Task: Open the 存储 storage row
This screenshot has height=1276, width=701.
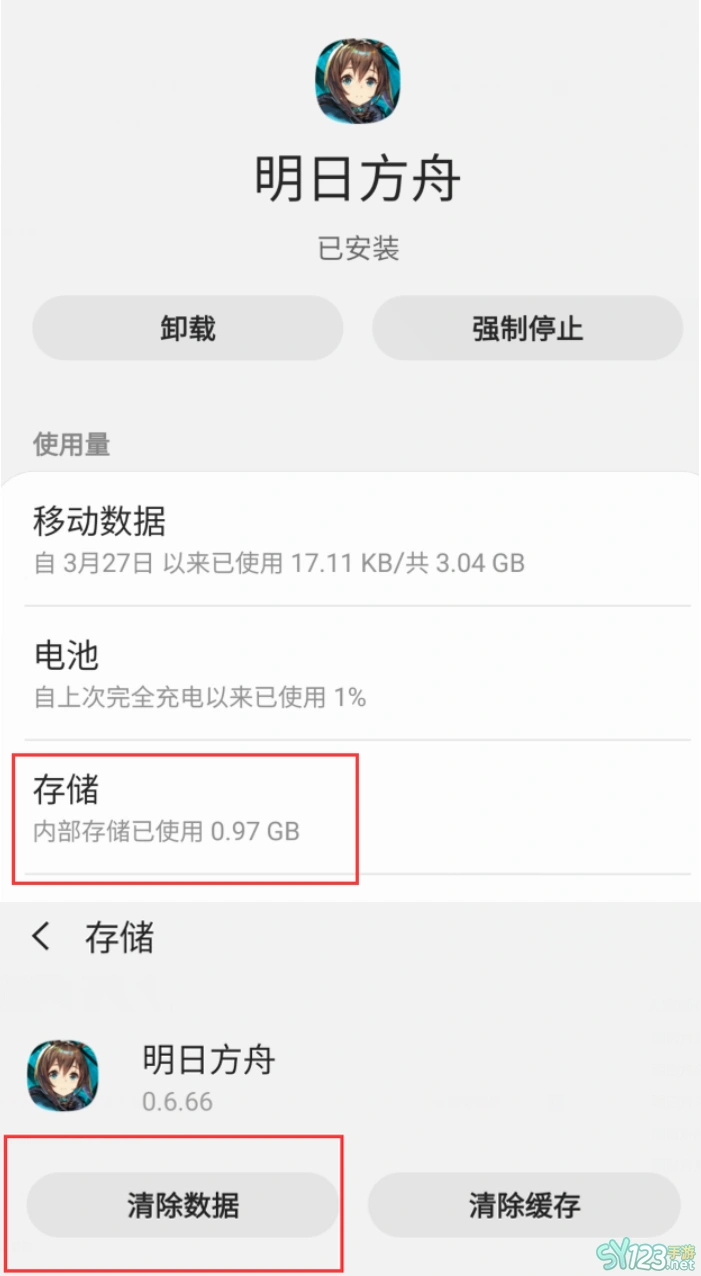Action: (x=350, y=808)
